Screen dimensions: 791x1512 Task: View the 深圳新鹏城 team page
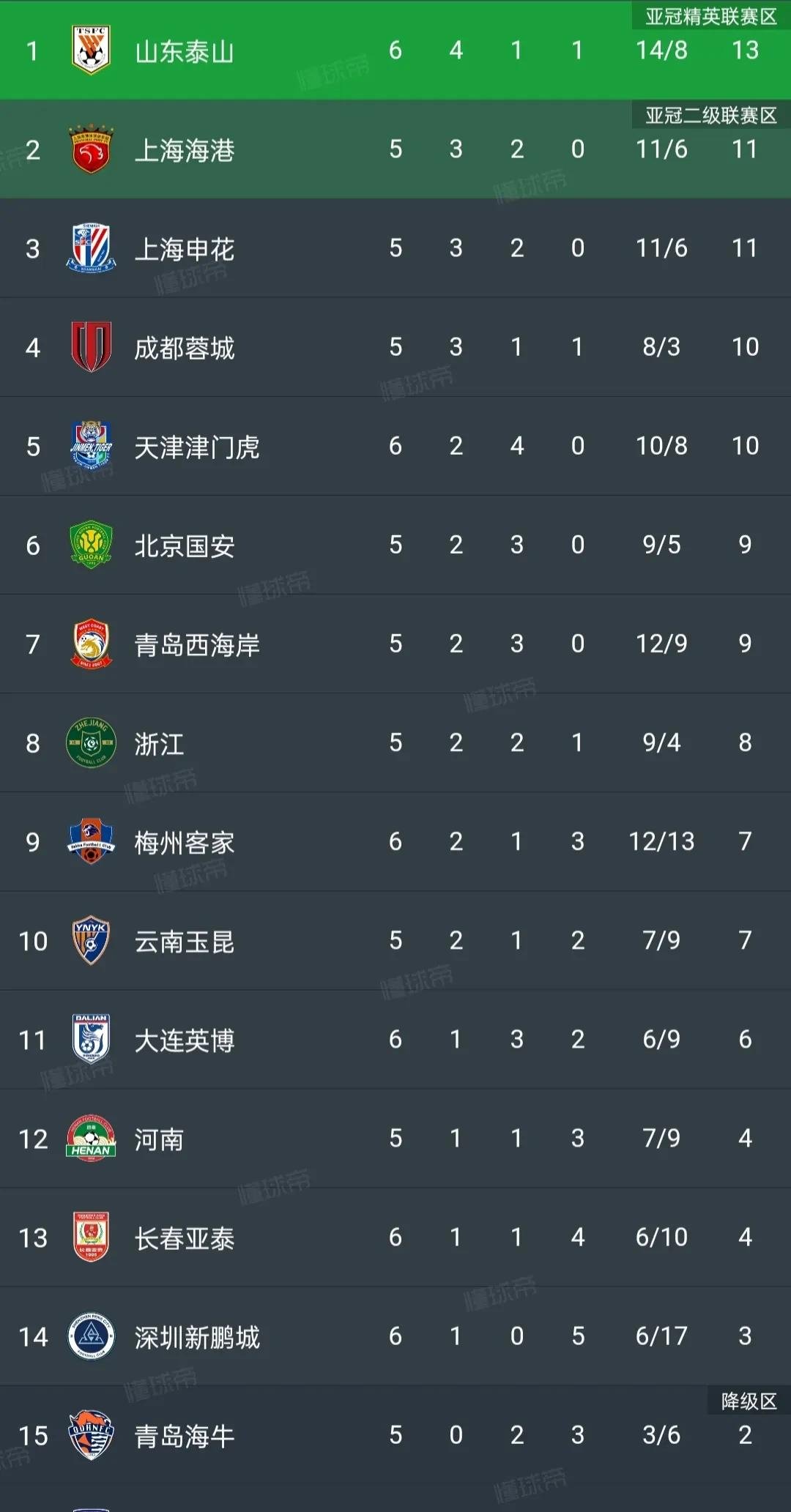tap(196, 1337)
